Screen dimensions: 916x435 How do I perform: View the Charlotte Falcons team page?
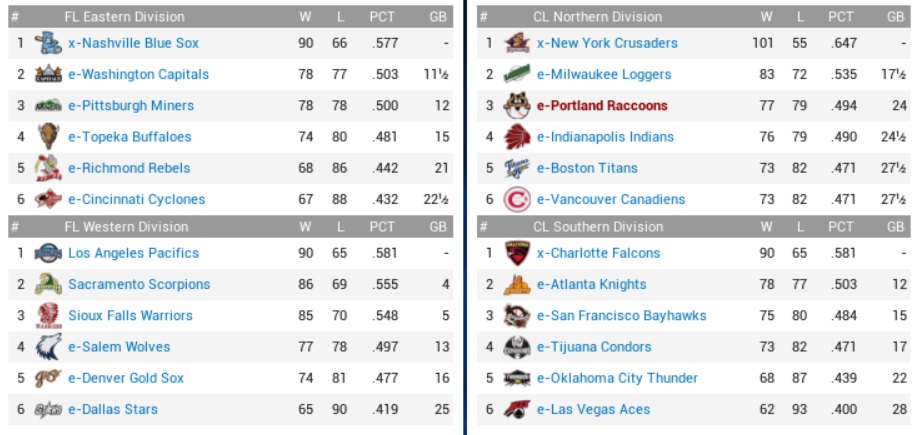pyautogui.click(x=598, y=253)
